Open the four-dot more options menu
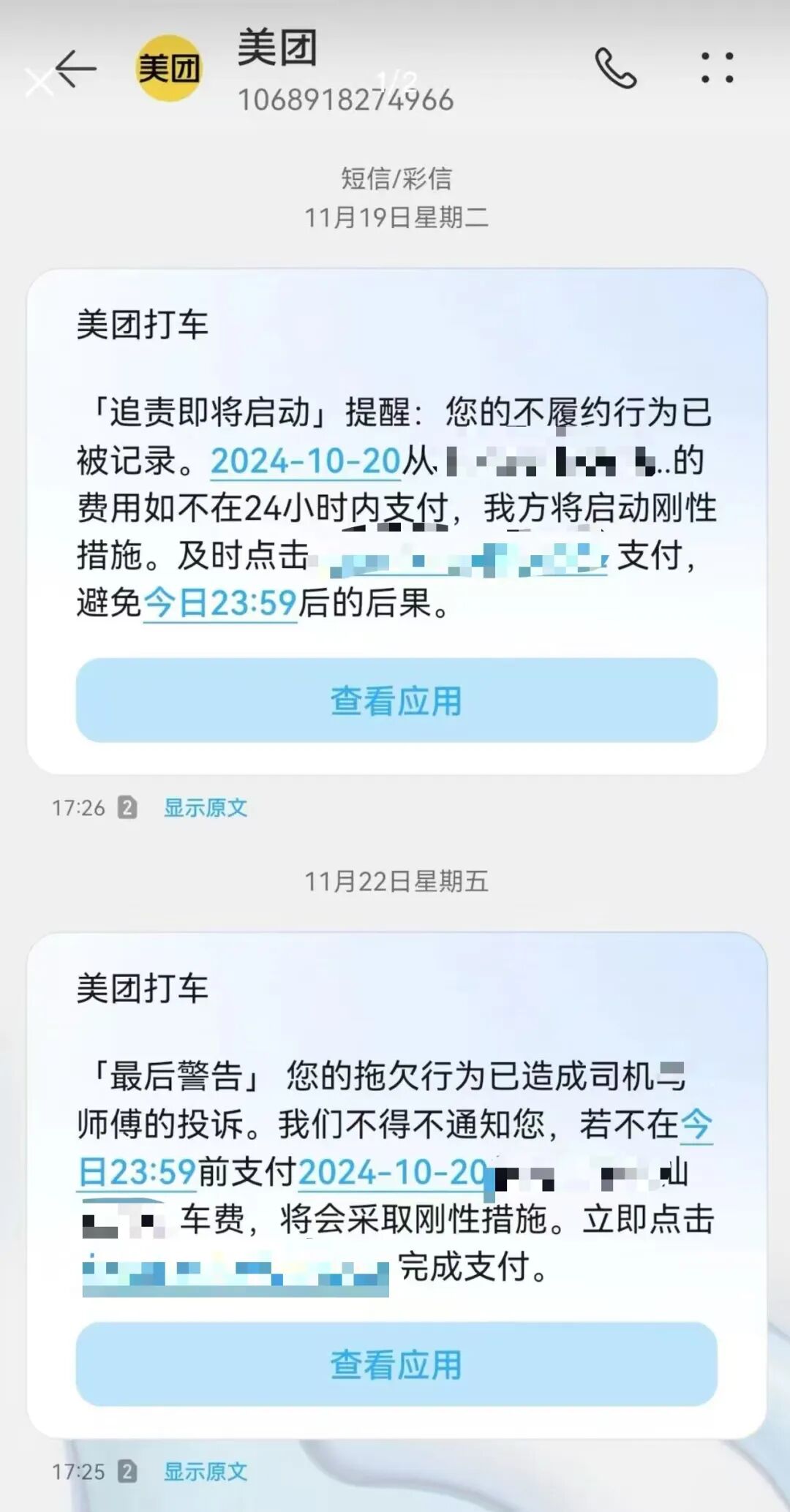This screenshot has width=790, height=1512. [717, 68]
